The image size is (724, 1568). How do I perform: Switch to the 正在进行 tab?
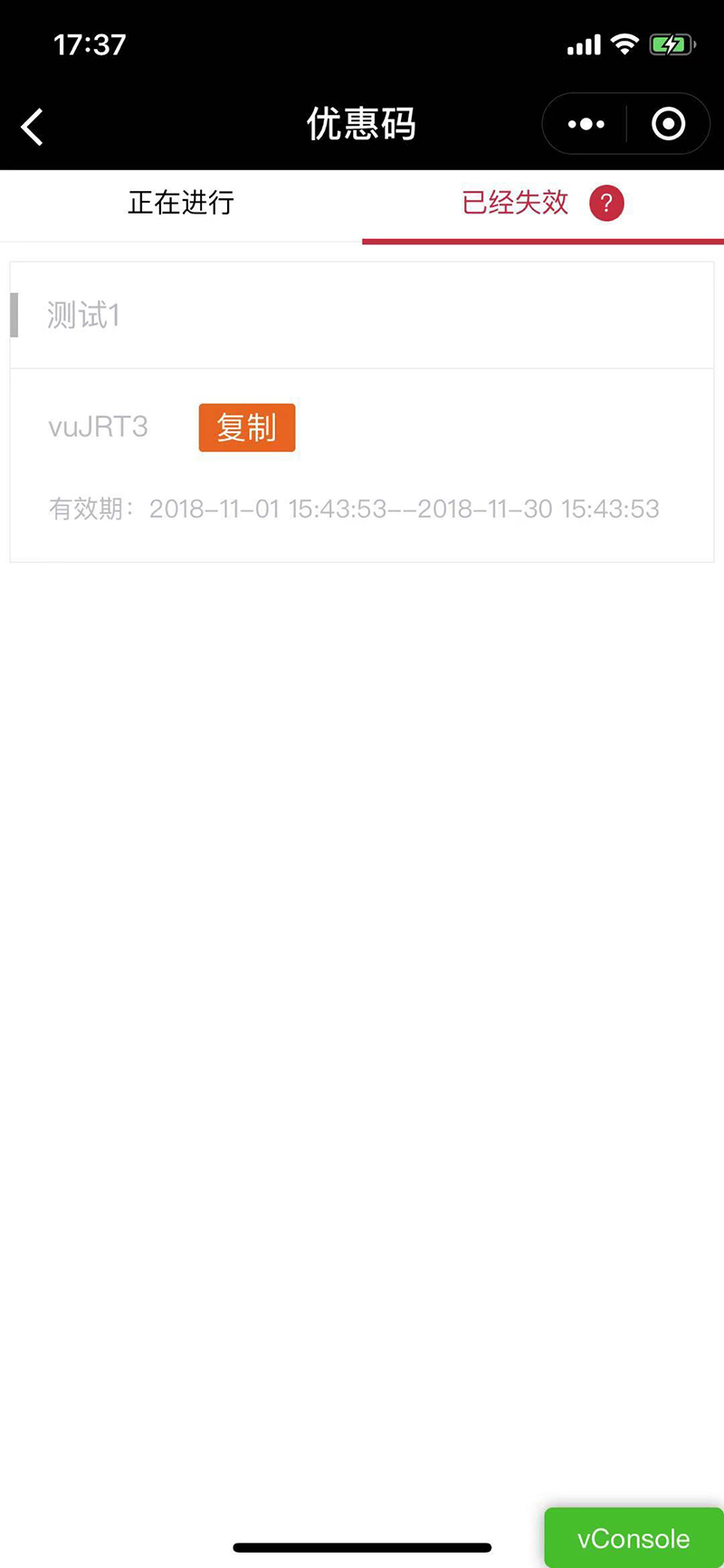point(181,203)
